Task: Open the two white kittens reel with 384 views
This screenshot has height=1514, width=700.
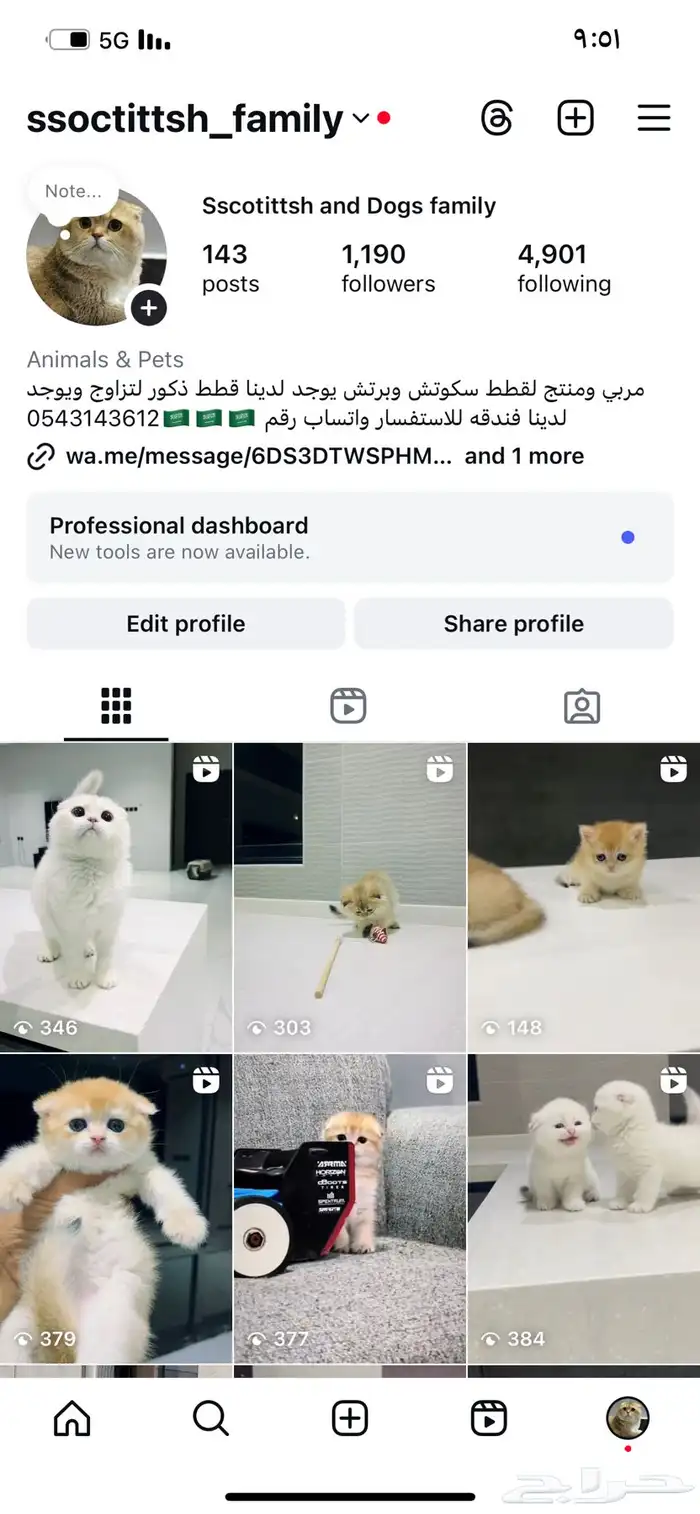Action: pos(583,1208)
